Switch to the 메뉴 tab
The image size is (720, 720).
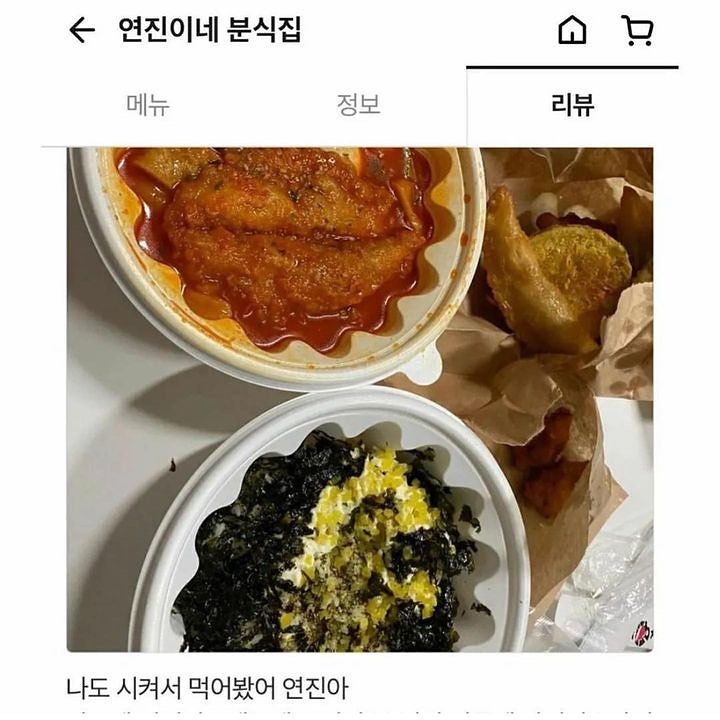[147, 105]
